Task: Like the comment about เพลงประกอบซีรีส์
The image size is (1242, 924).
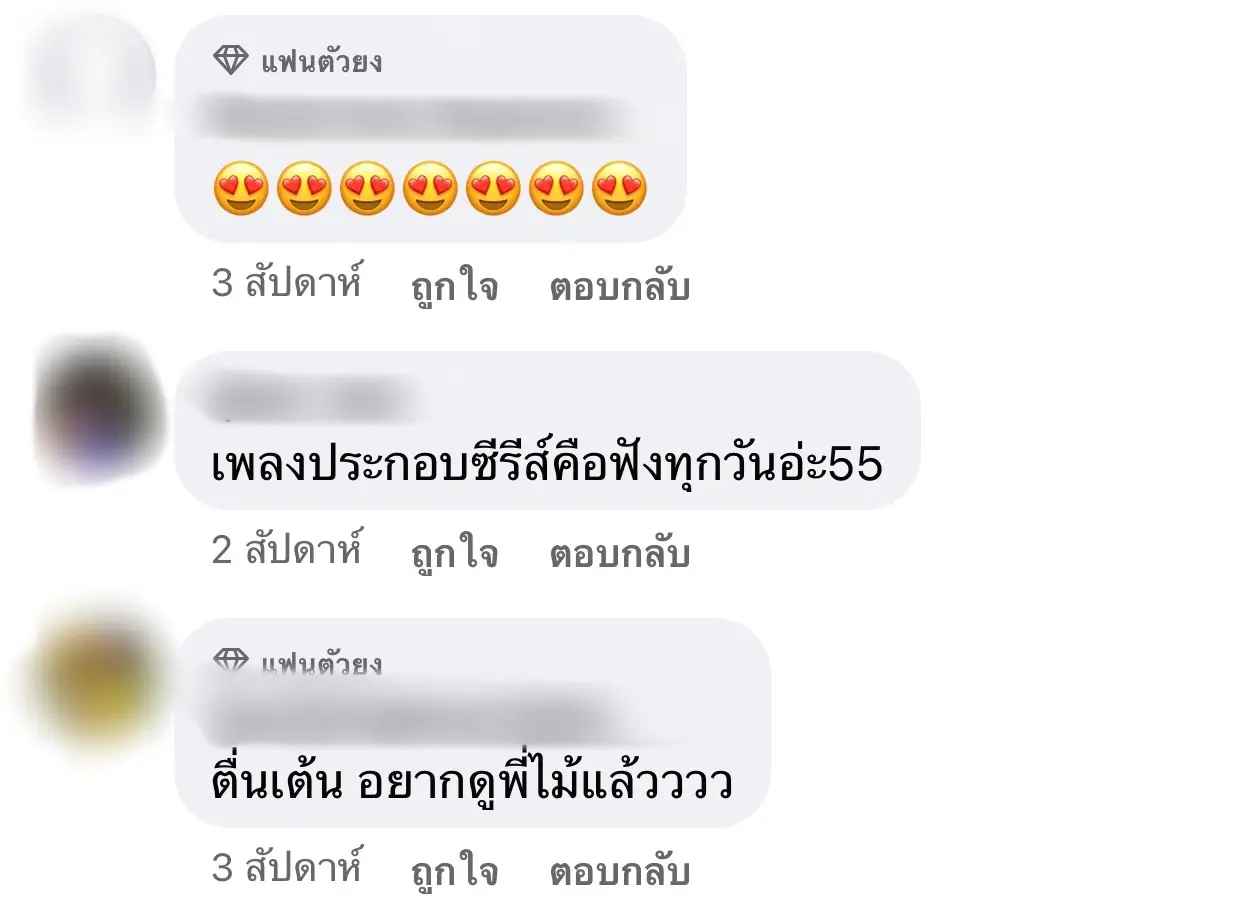Action: point(454,553)
